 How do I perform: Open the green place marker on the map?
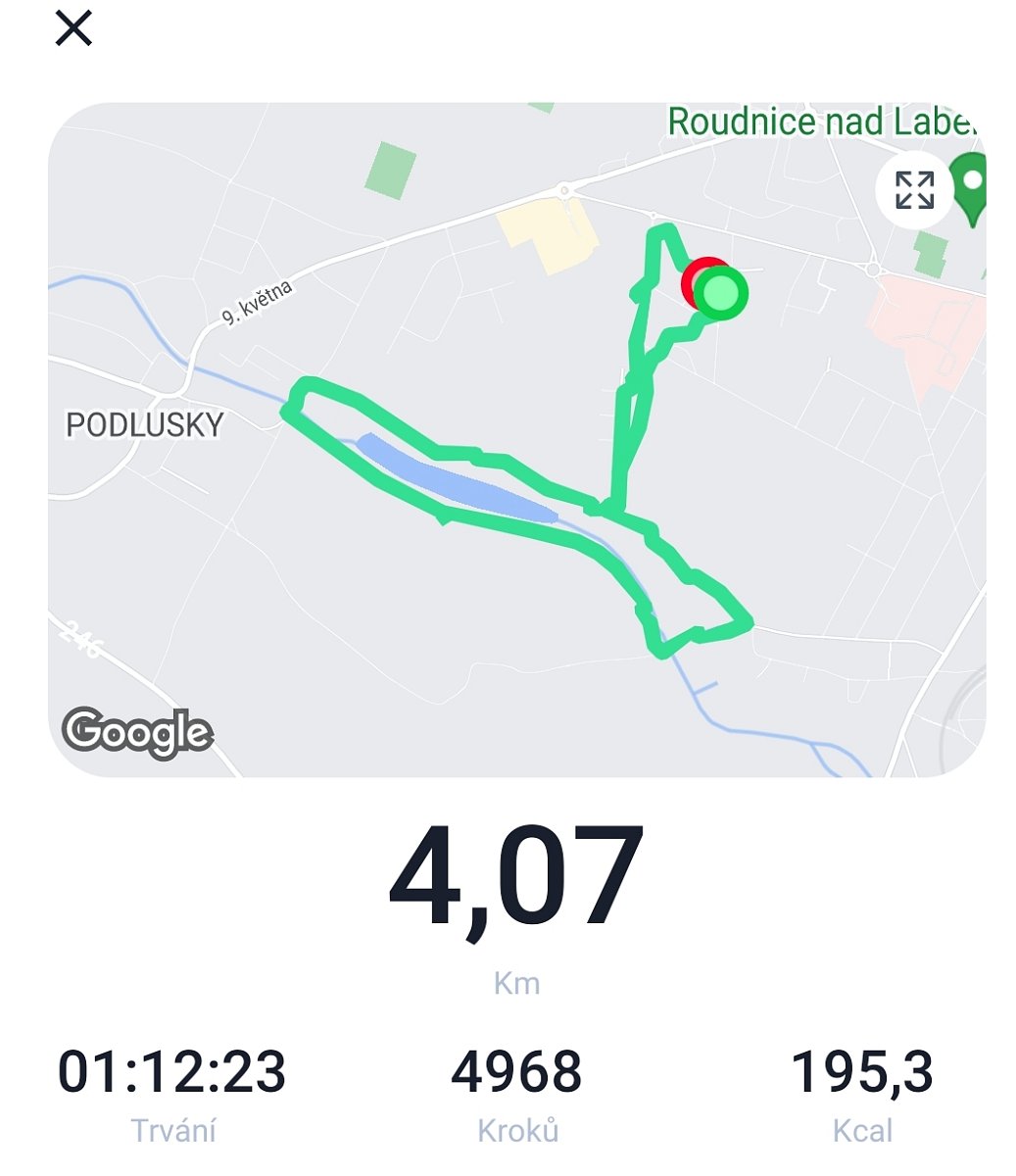972,186
